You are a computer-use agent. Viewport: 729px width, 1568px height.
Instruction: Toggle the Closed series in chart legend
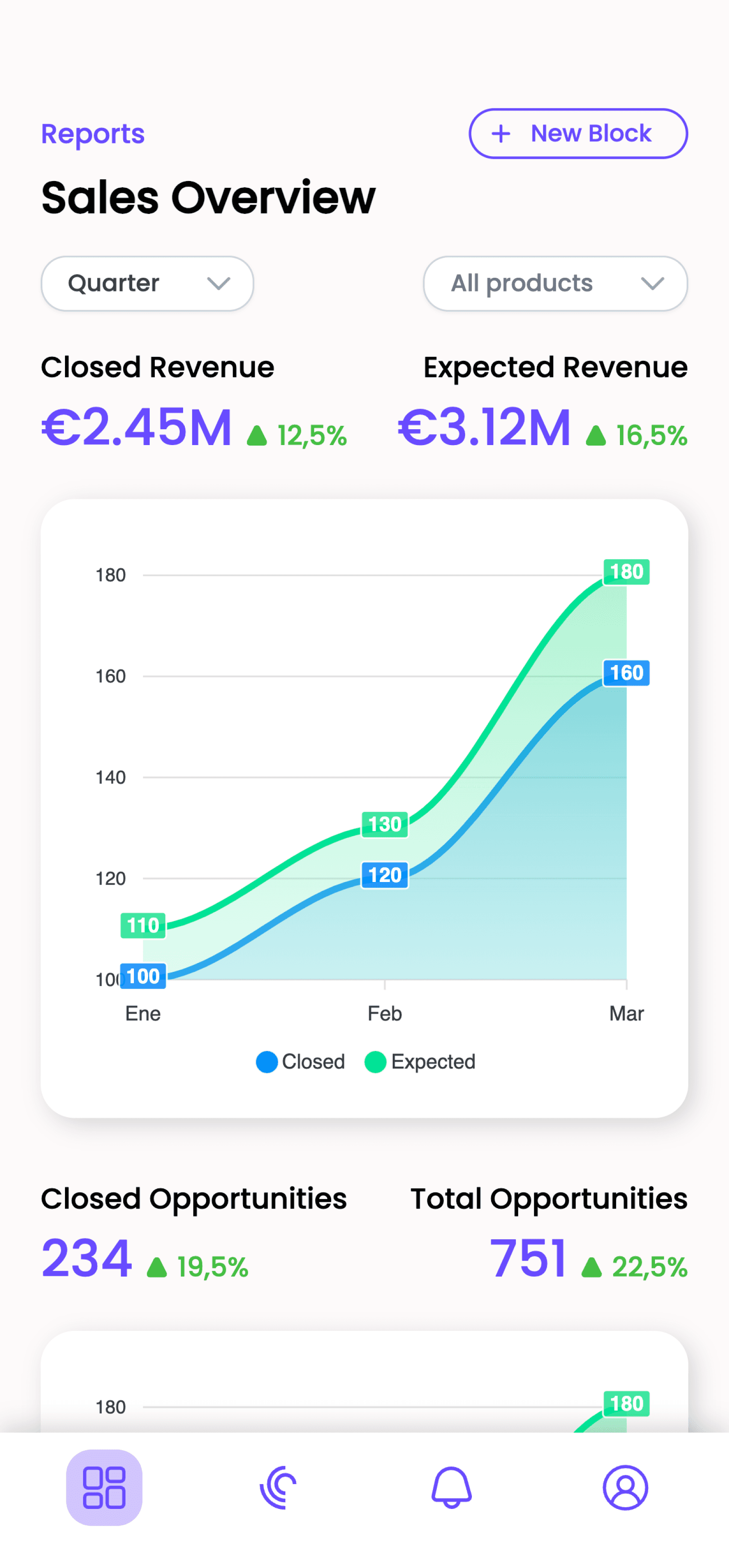pos(300,1062)
